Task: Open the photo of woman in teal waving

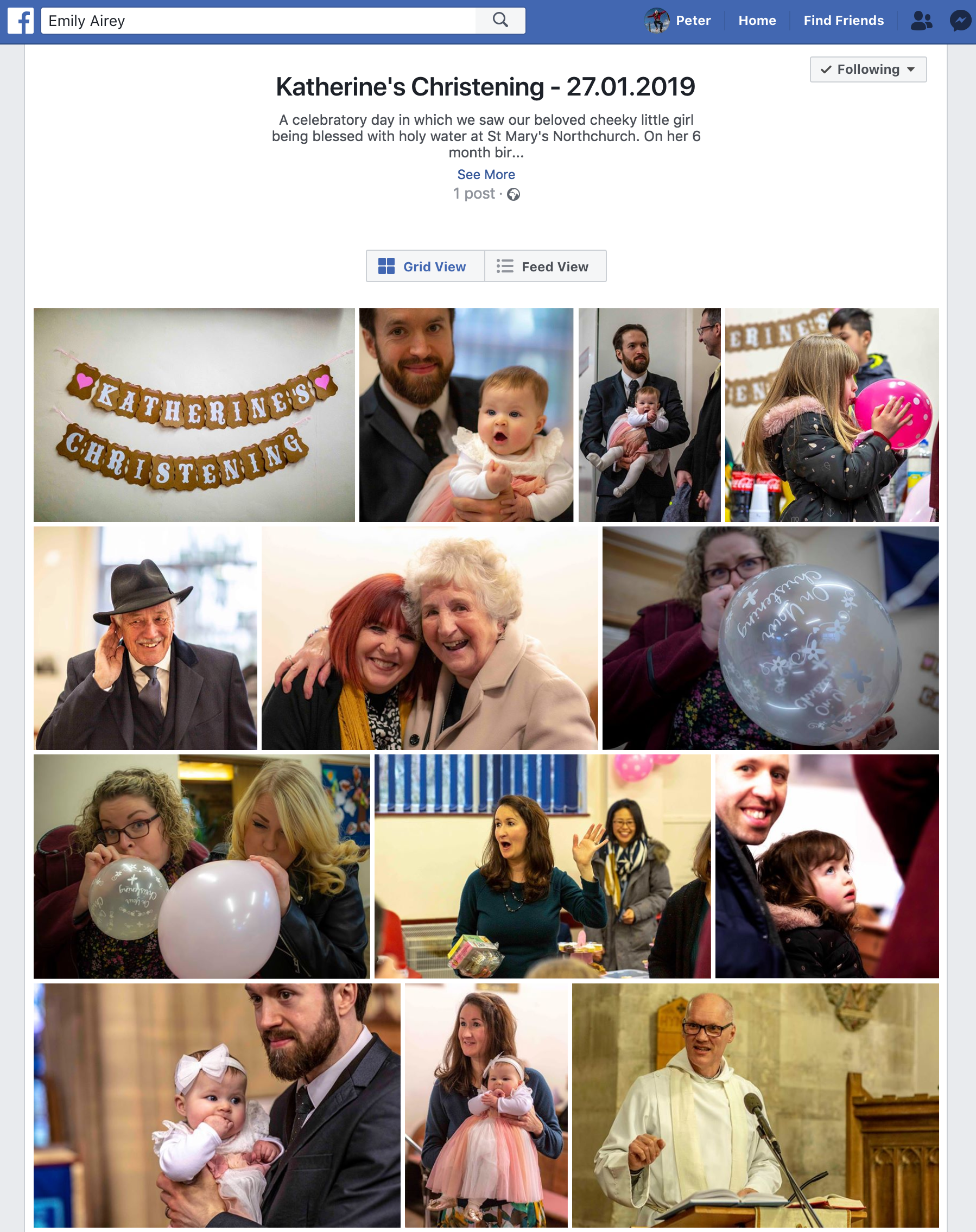Action: click(x=542, y=866)
